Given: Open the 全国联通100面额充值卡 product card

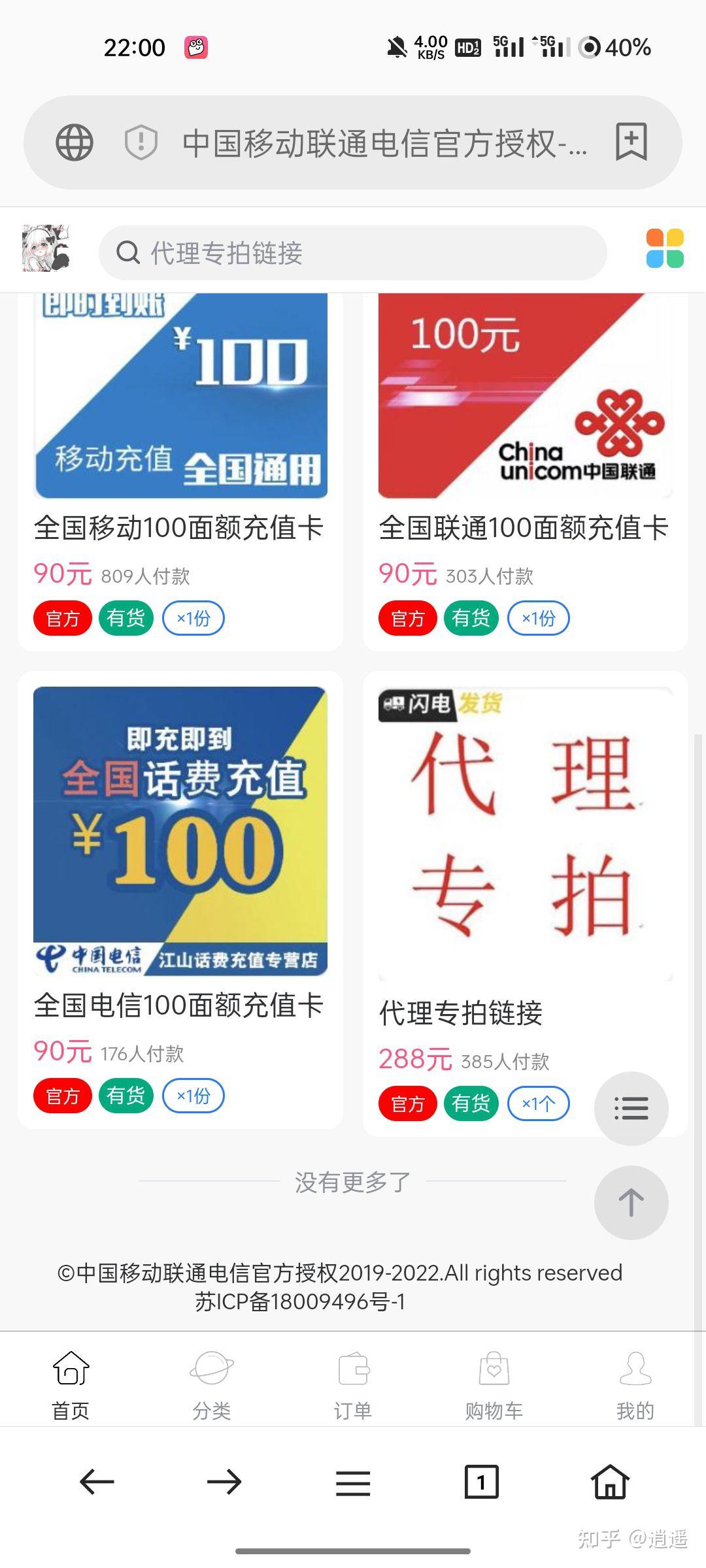Looking at the screenshot, I should click(x=525, y=470).
